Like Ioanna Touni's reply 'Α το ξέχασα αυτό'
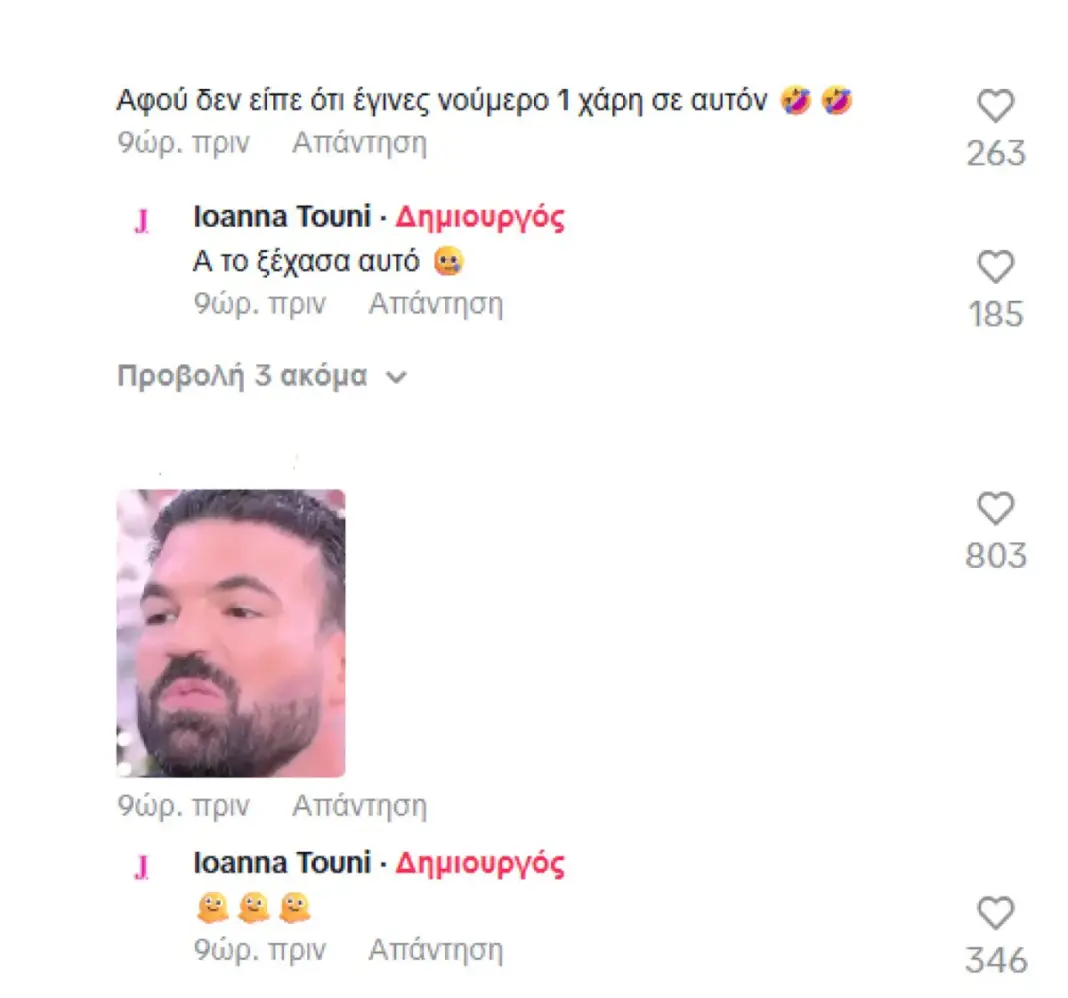1068x998 pixels. pyautogui.click(x=995, y=267)
